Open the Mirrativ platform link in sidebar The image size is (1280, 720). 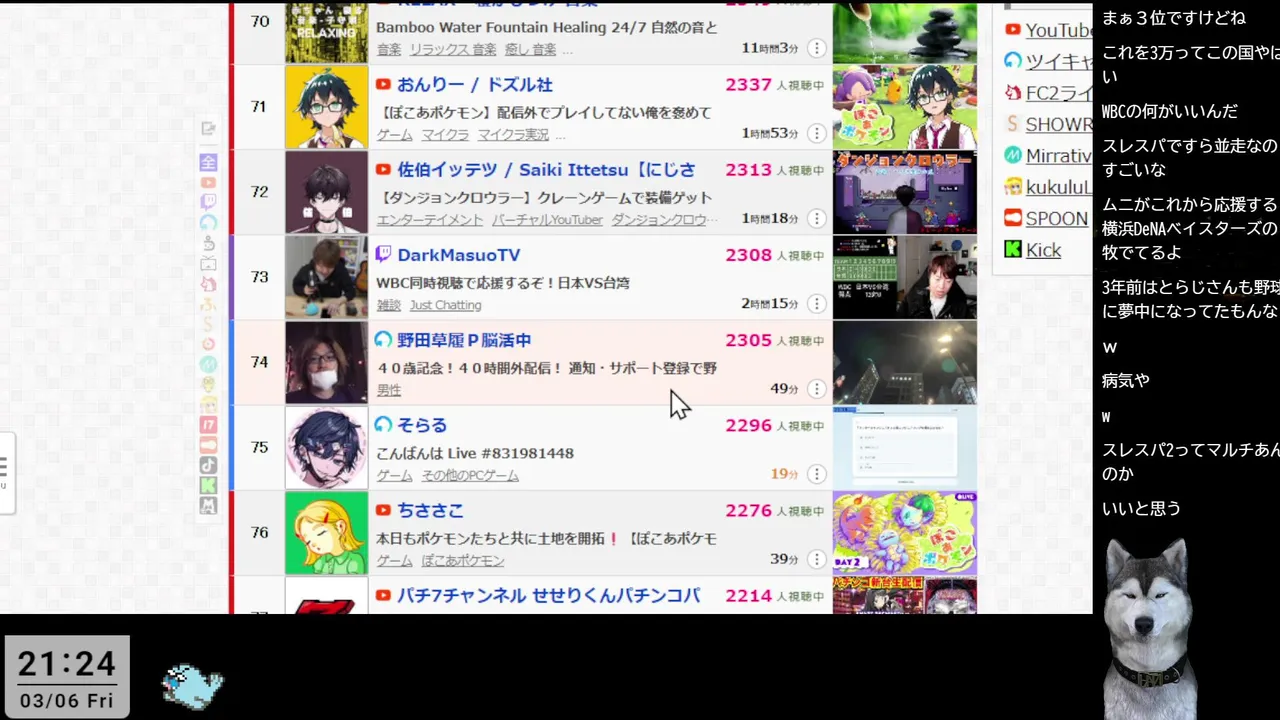pos(1058,156)
